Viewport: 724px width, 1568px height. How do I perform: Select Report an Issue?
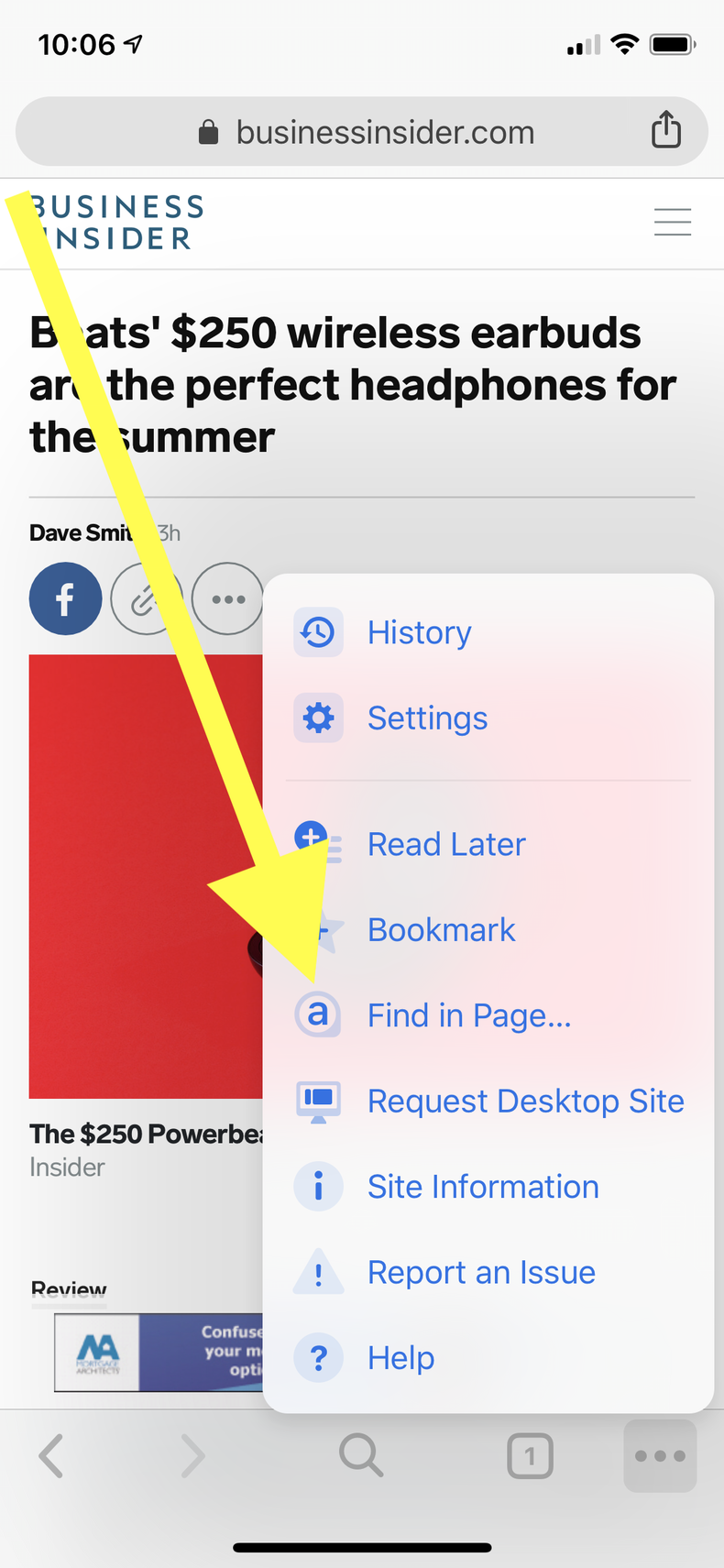coord(488,1272)
